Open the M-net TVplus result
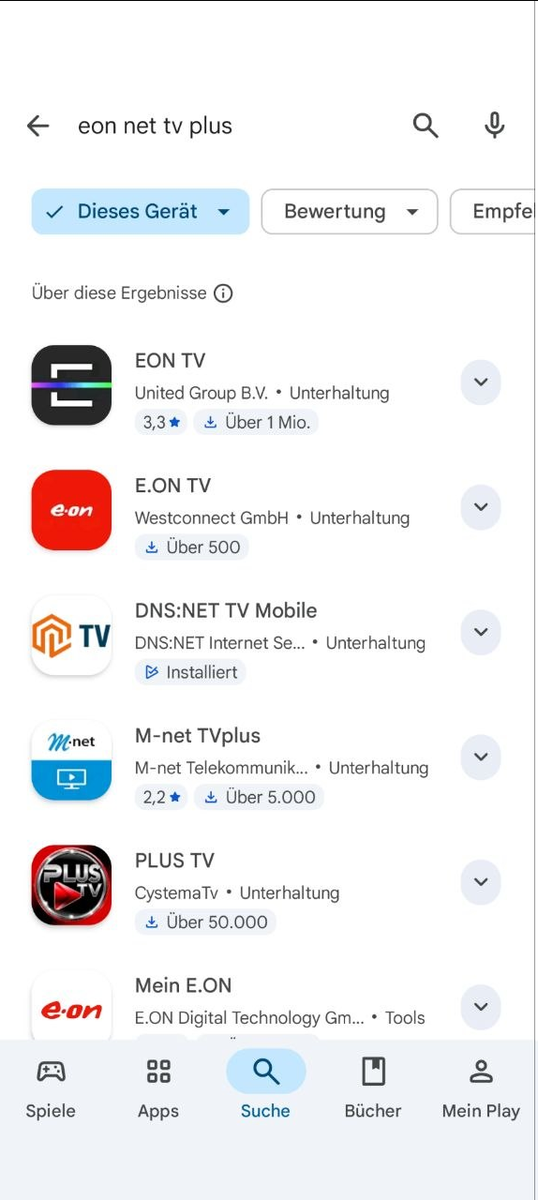538x1200 pixels. click(x=240, y=760)
